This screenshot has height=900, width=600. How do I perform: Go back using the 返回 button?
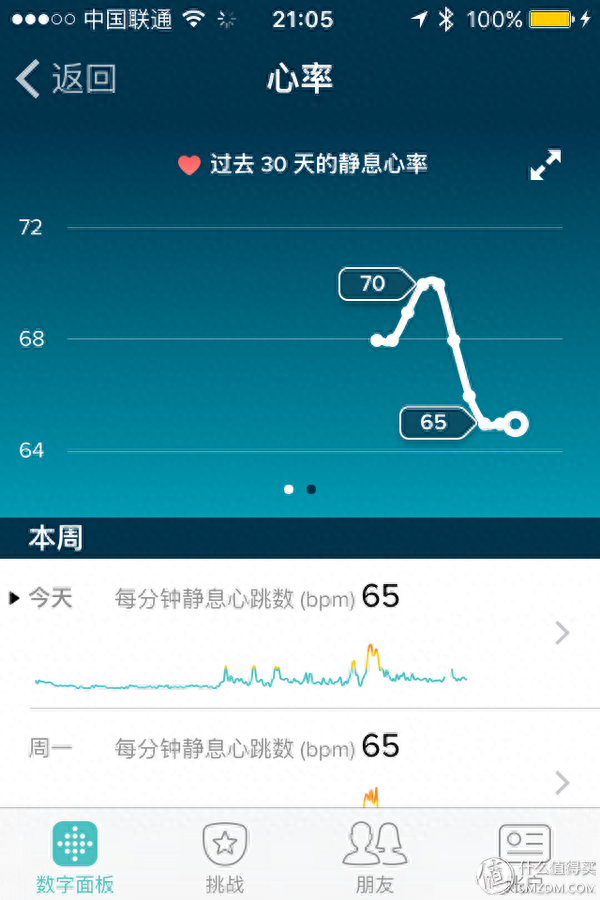click(66, 79)
